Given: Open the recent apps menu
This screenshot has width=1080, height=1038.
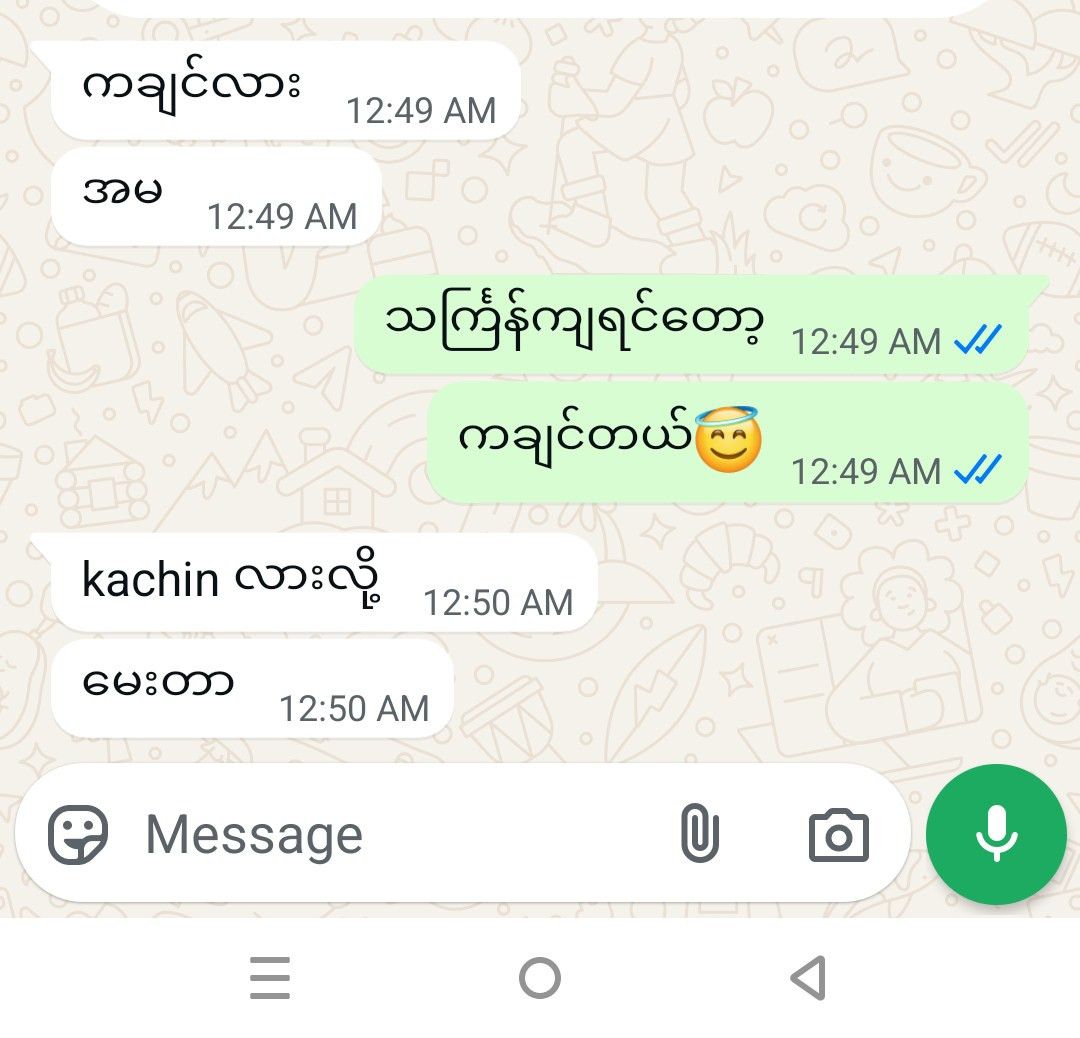Looking at the screenshot, I should [x=270, y=978].
